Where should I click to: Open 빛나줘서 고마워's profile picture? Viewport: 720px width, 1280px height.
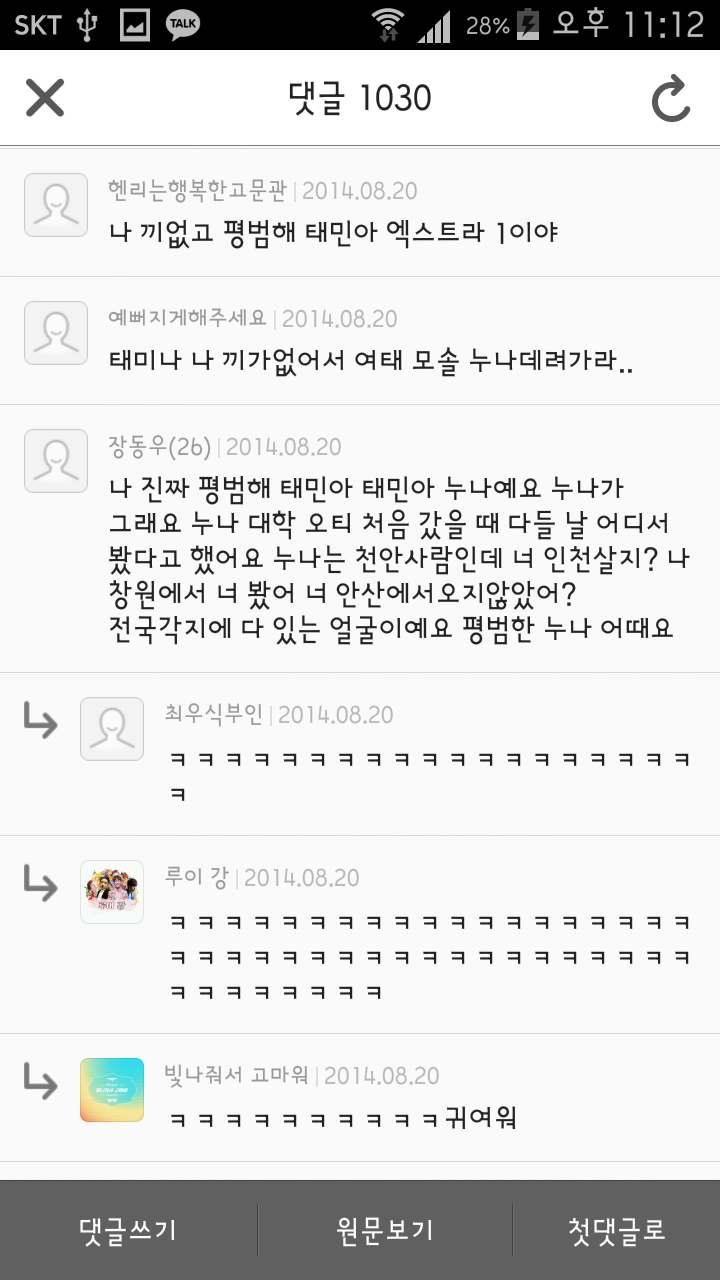point(112,1090)
